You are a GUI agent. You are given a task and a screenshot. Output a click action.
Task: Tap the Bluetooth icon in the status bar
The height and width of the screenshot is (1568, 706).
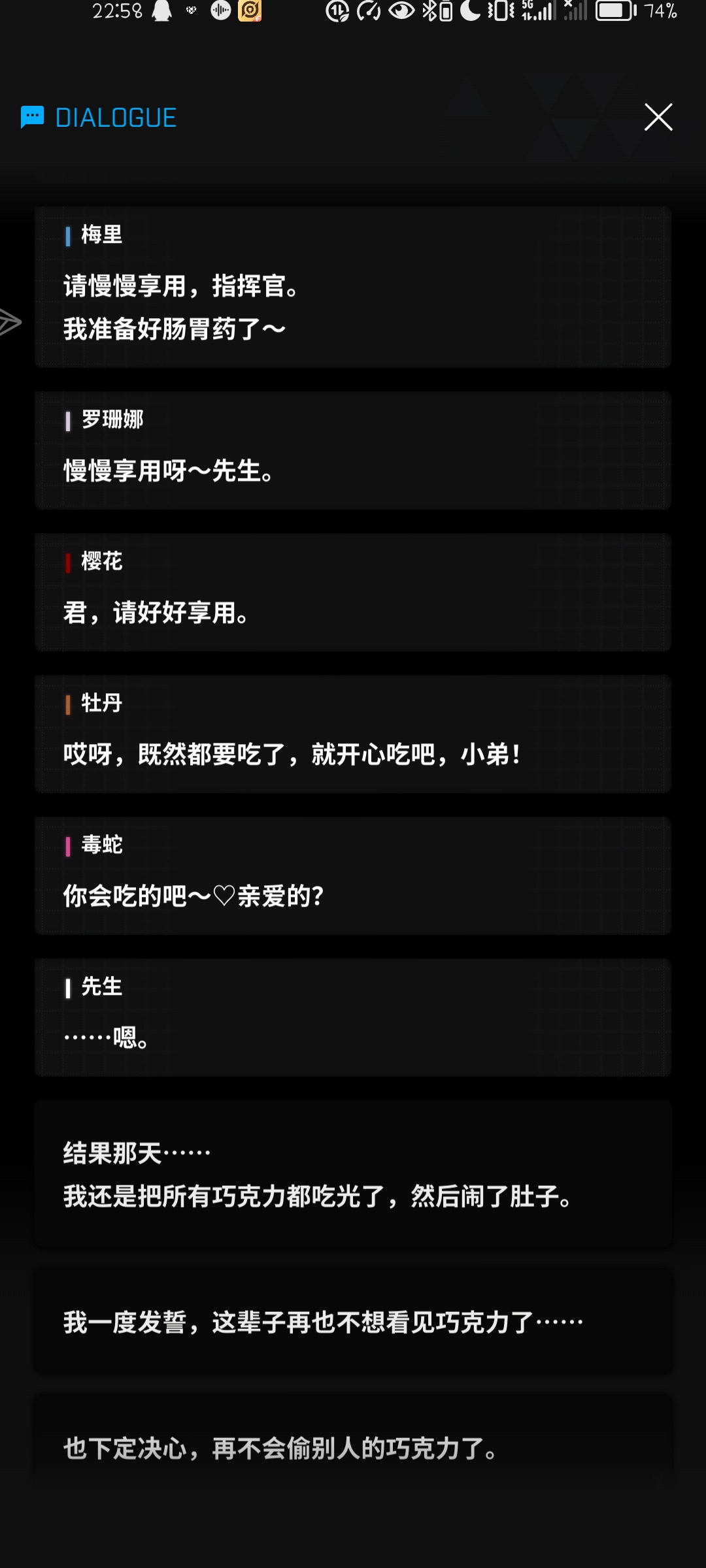click(428, 10)
